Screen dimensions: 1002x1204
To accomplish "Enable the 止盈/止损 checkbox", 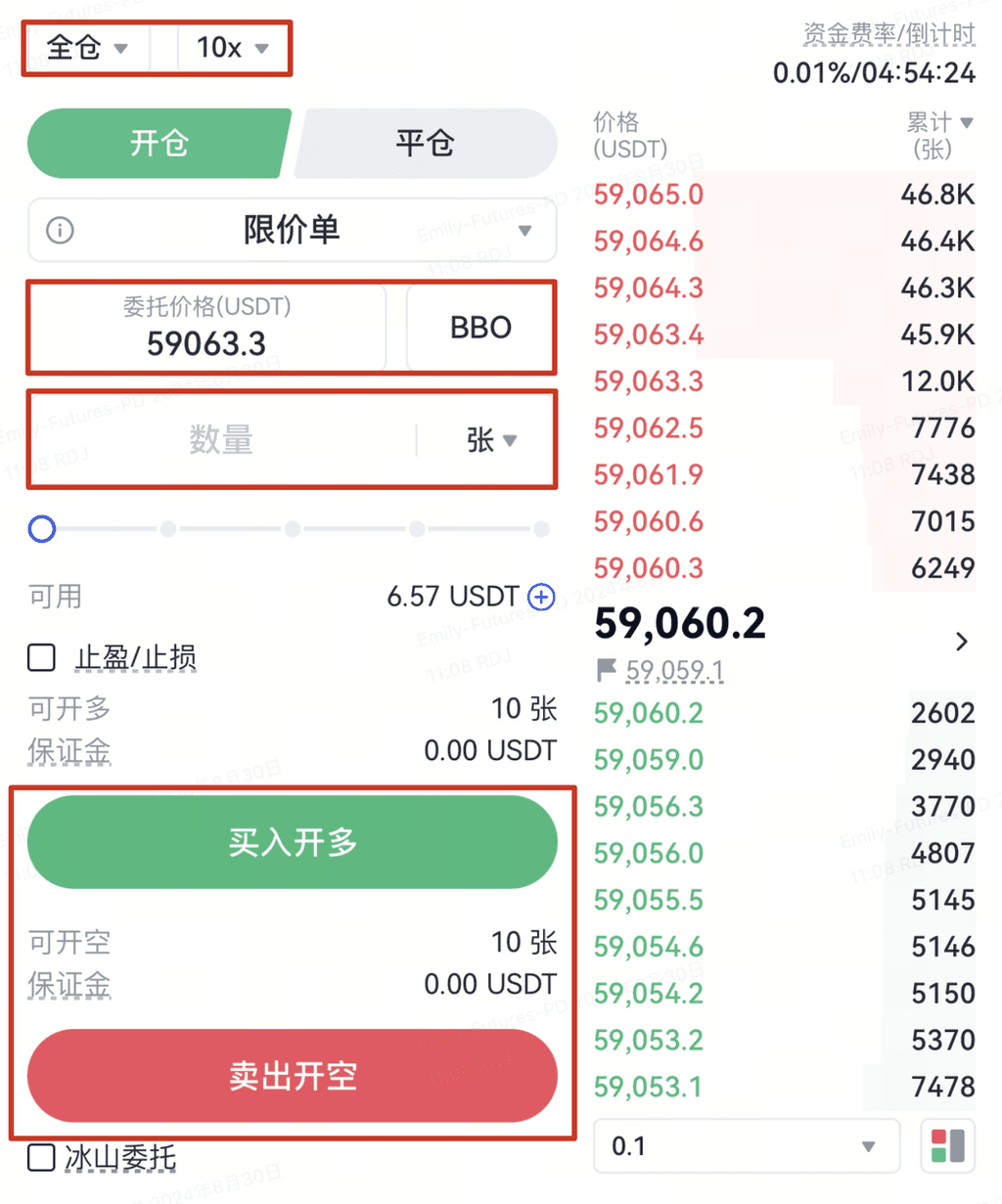I will click(x=41, y=657).
